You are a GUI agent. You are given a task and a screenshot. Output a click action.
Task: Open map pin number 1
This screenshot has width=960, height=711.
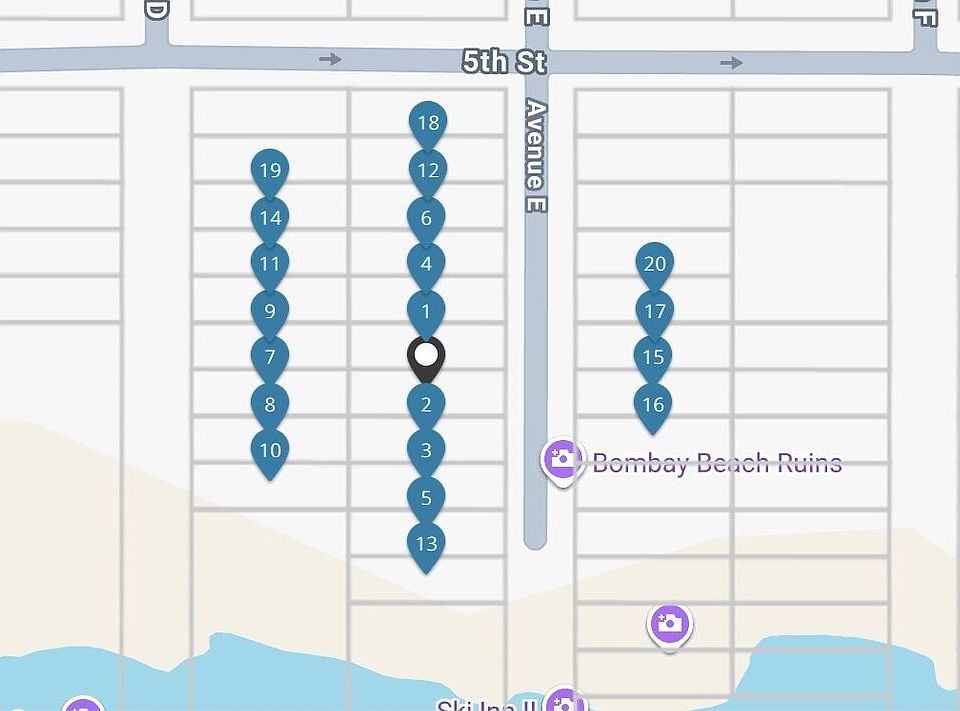click(x=426, y=311)
